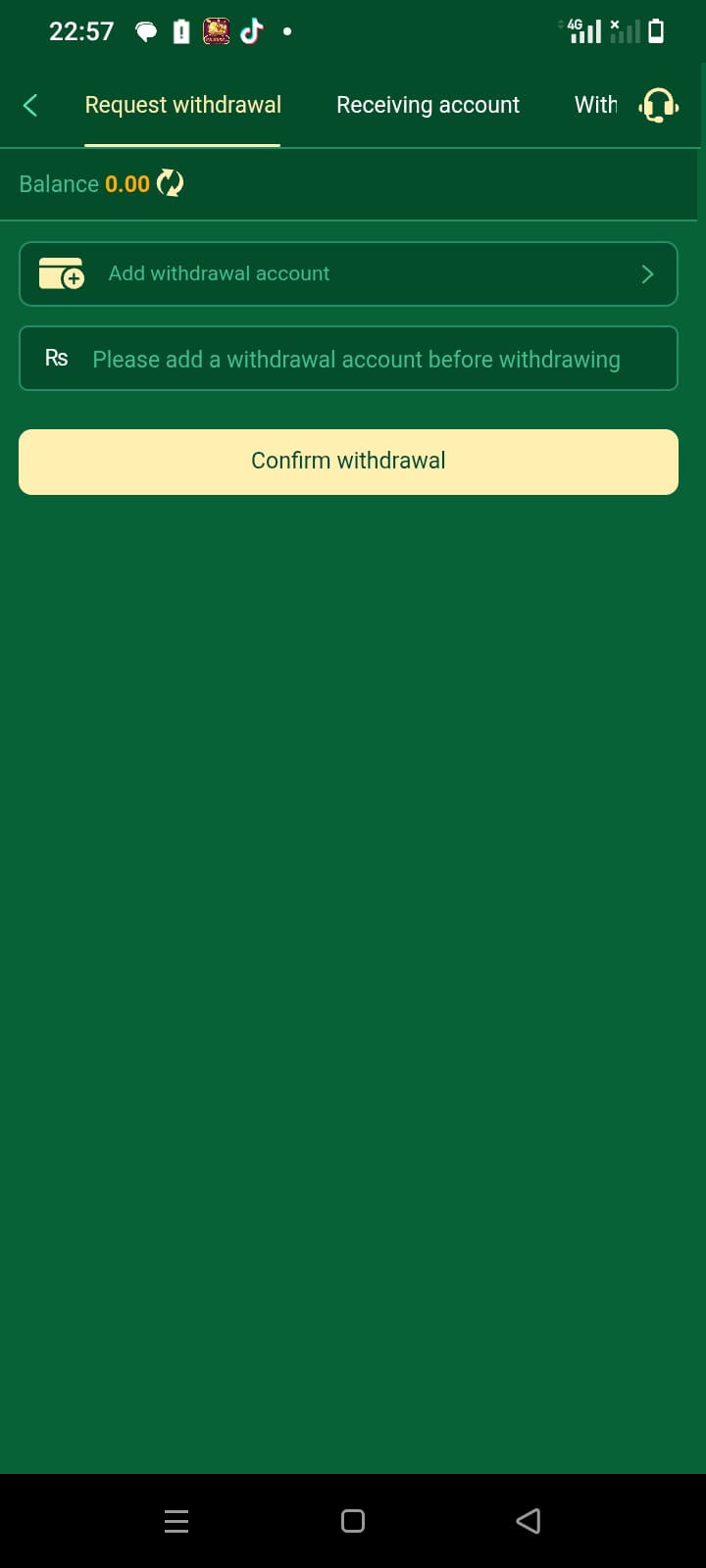The width and height of the screenshot is (706, 1568).
Task: Open the partially visible With tab
Action: coord(595,105)
